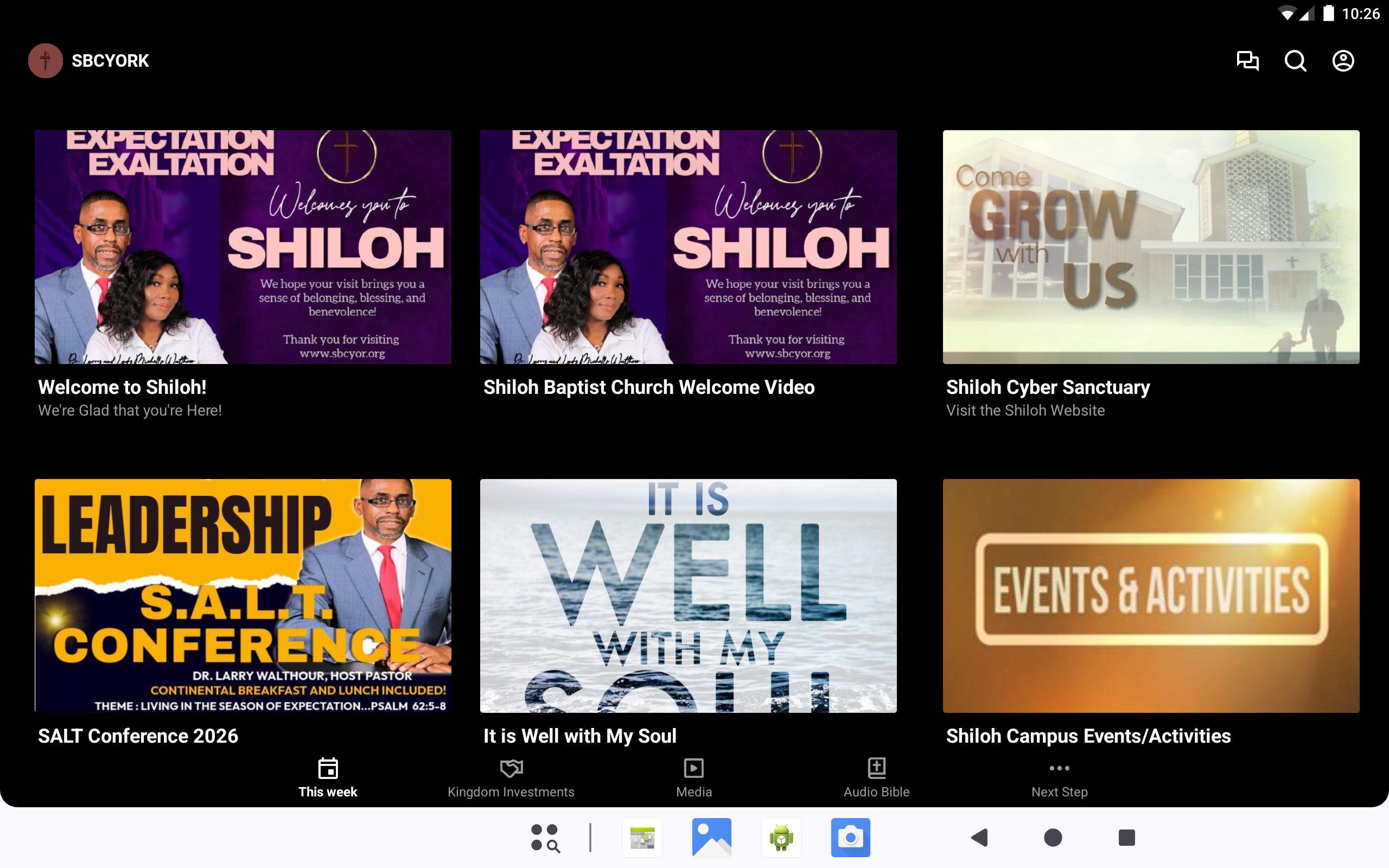Go to the system home screen
The height and width of the screenshot is (868, 1389).
click(x=1053, y=838)
